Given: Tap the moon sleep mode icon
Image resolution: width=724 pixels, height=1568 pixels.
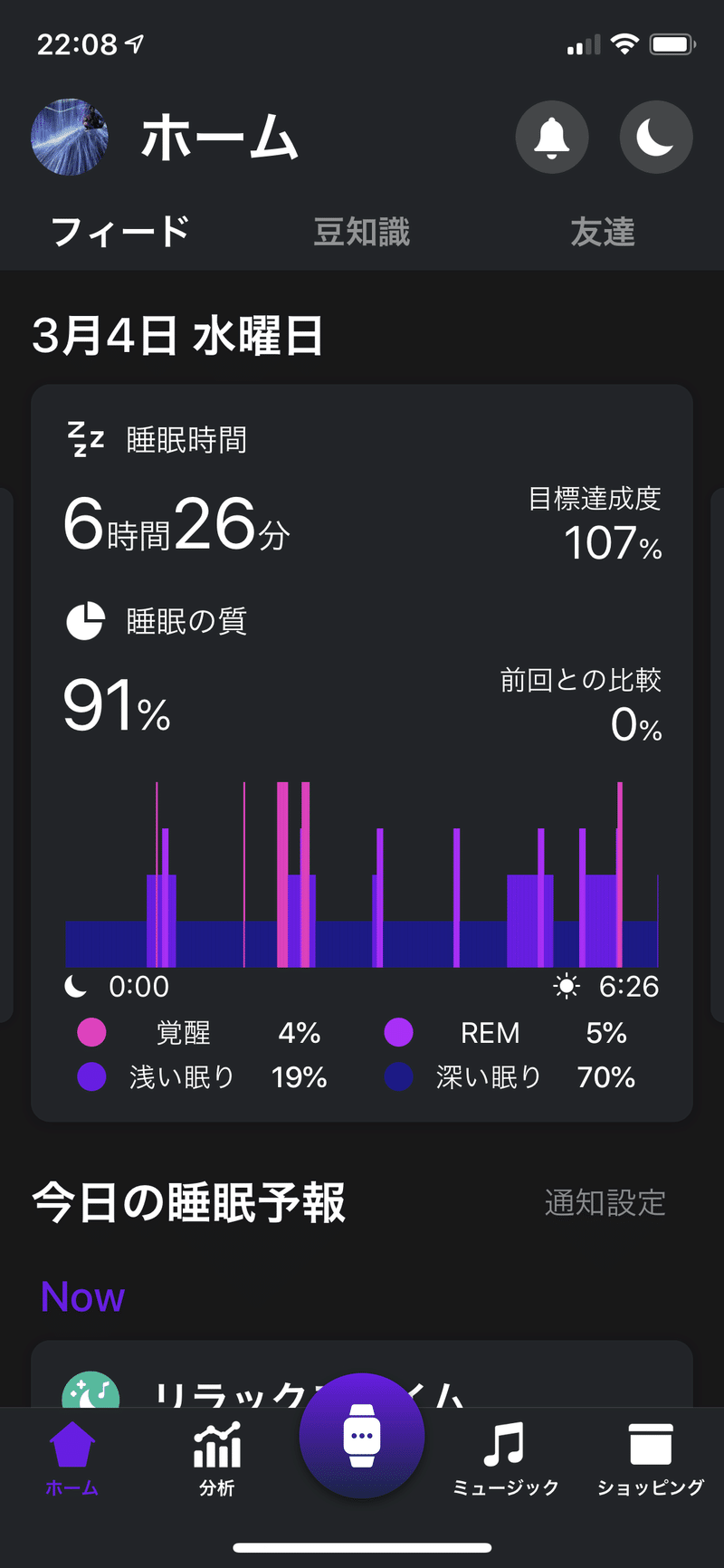Looking at the screenshot, I should click(x=656, y=137).
